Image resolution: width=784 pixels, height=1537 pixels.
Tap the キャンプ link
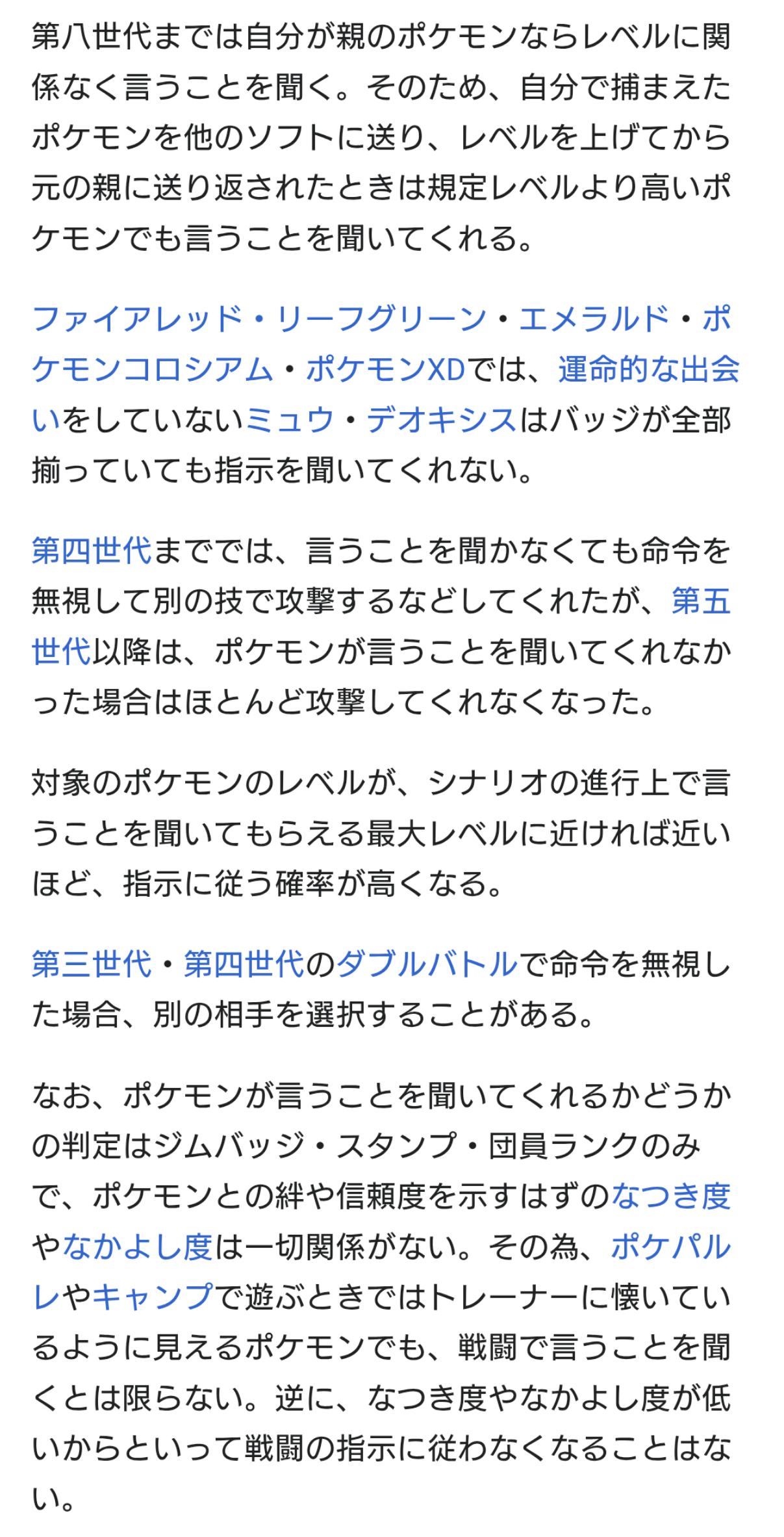pyautogui.click(x=152, y=1297)
